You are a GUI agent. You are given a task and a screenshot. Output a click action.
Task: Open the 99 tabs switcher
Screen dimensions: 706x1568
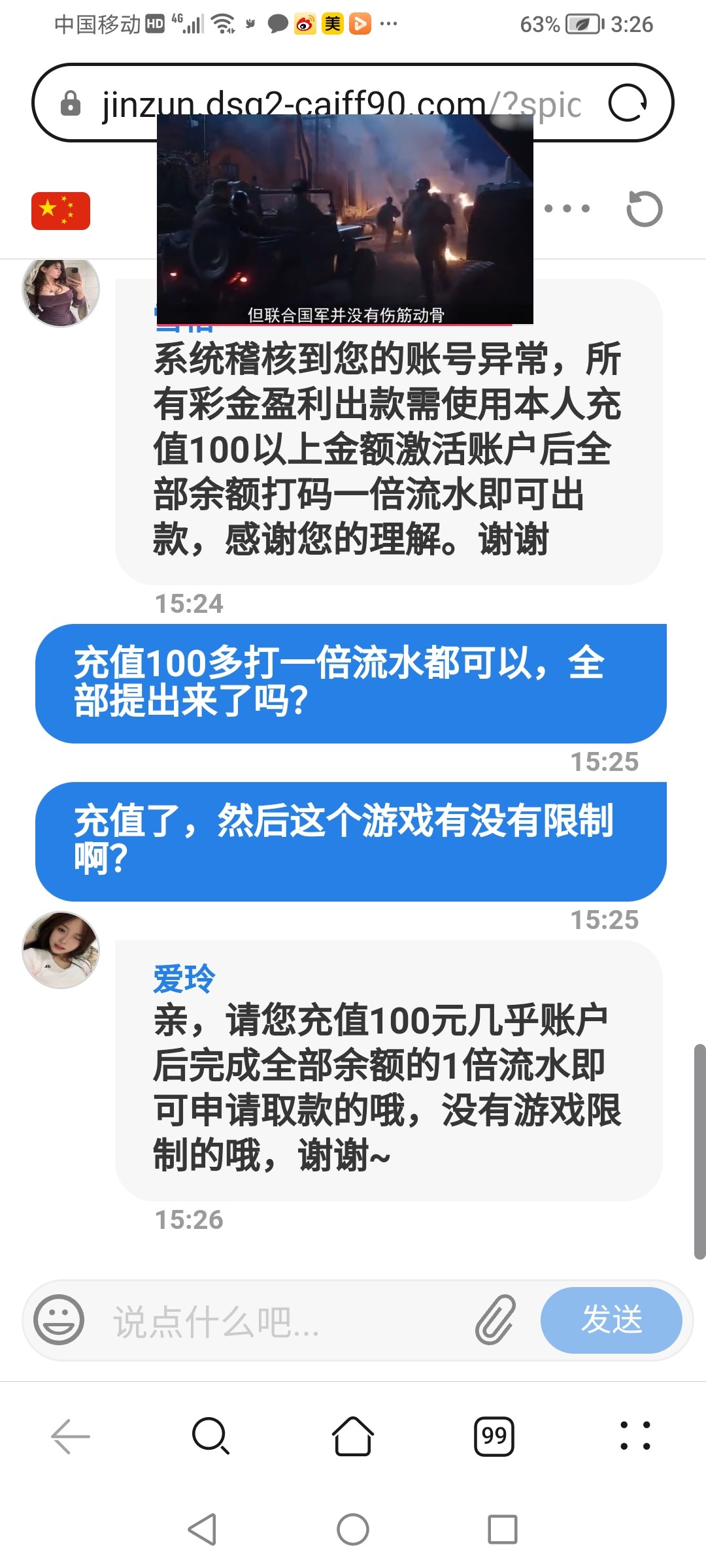click(494, 1436)
